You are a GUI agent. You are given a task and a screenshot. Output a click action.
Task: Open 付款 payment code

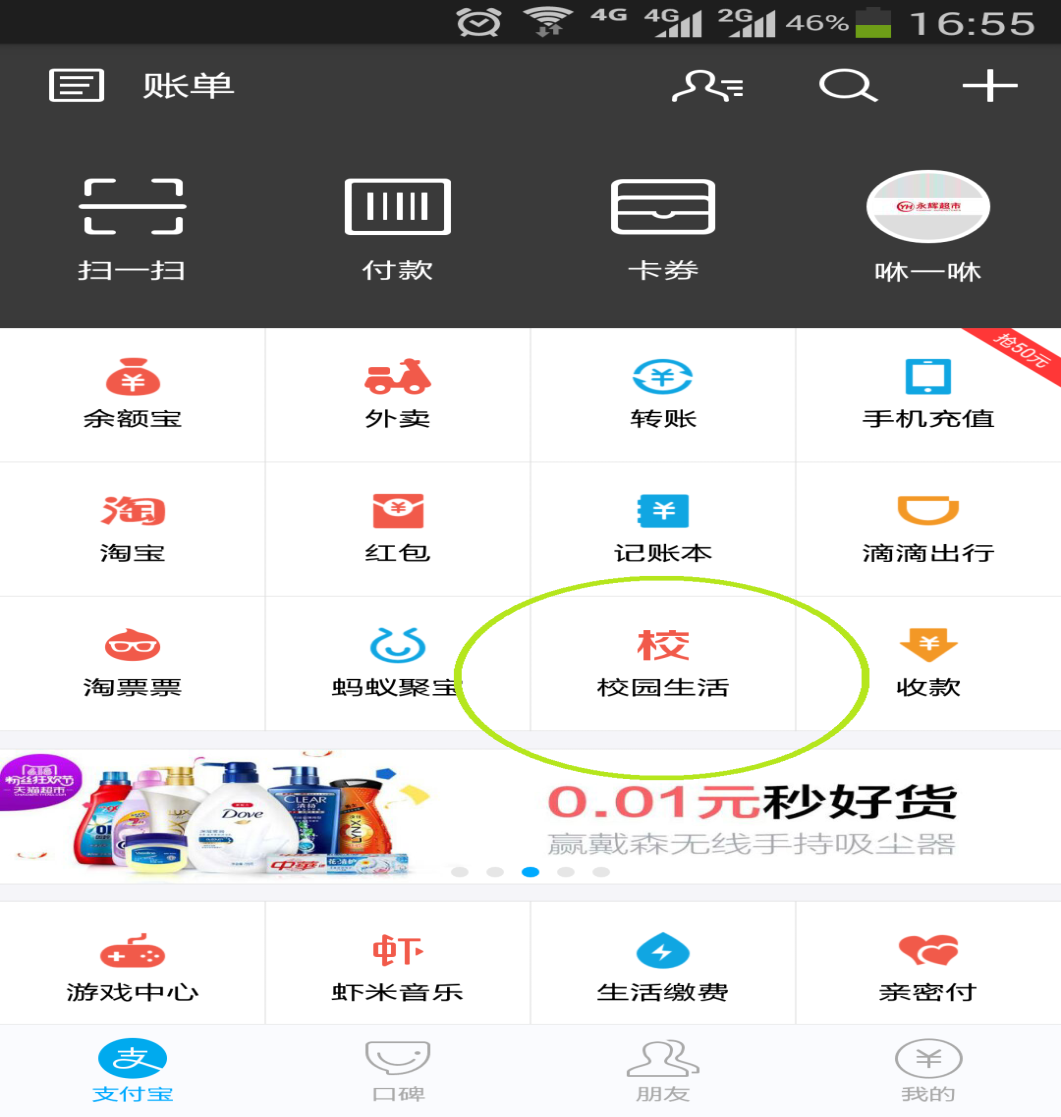(397, 228)
